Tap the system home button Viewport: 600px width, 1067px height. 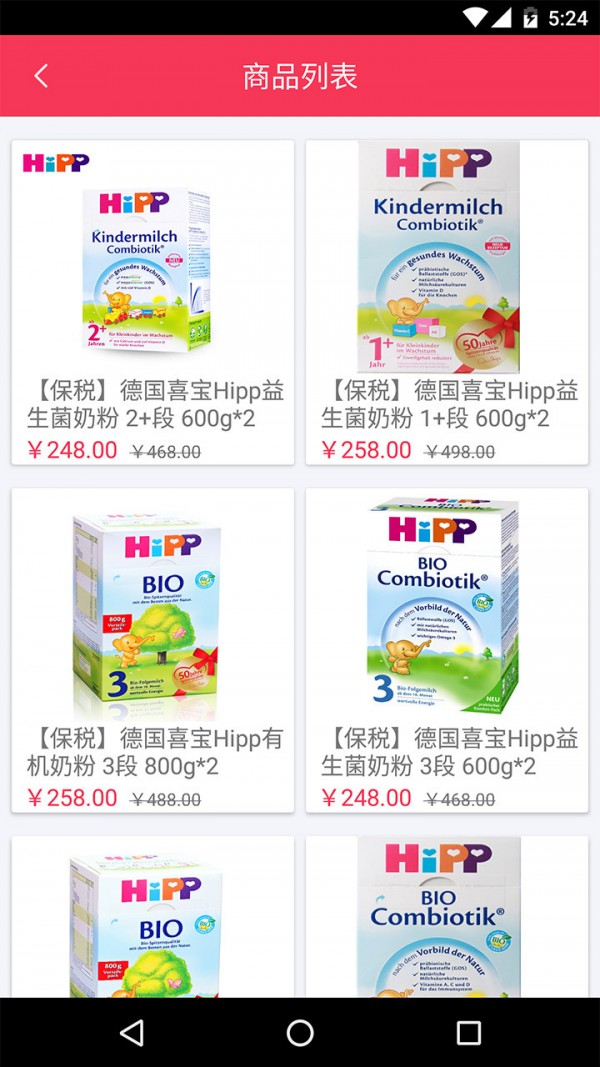[x=300, y=1032]
